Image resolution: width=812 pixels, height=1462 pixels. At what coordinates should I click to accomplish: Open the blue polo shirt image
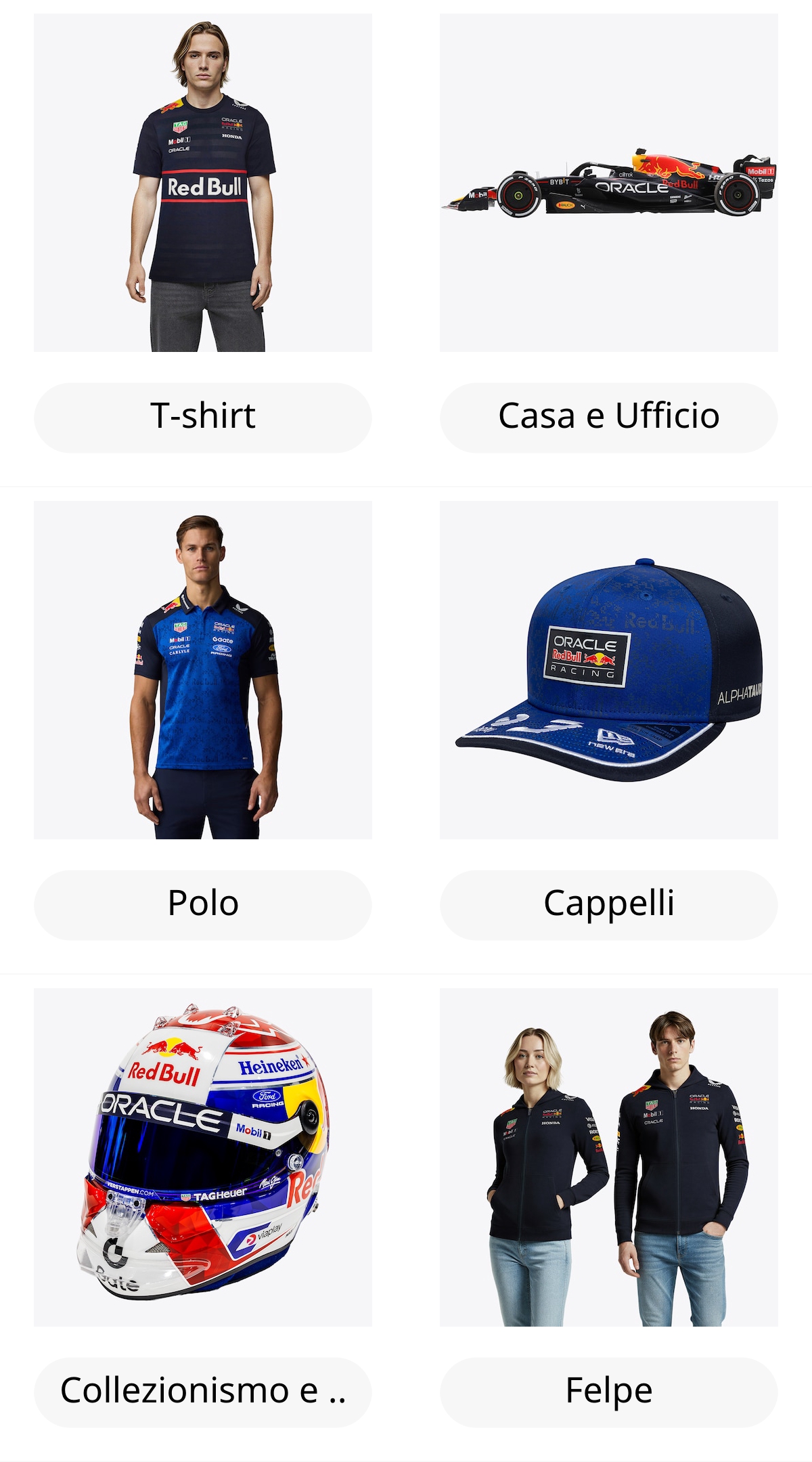(x=203, y=670)
